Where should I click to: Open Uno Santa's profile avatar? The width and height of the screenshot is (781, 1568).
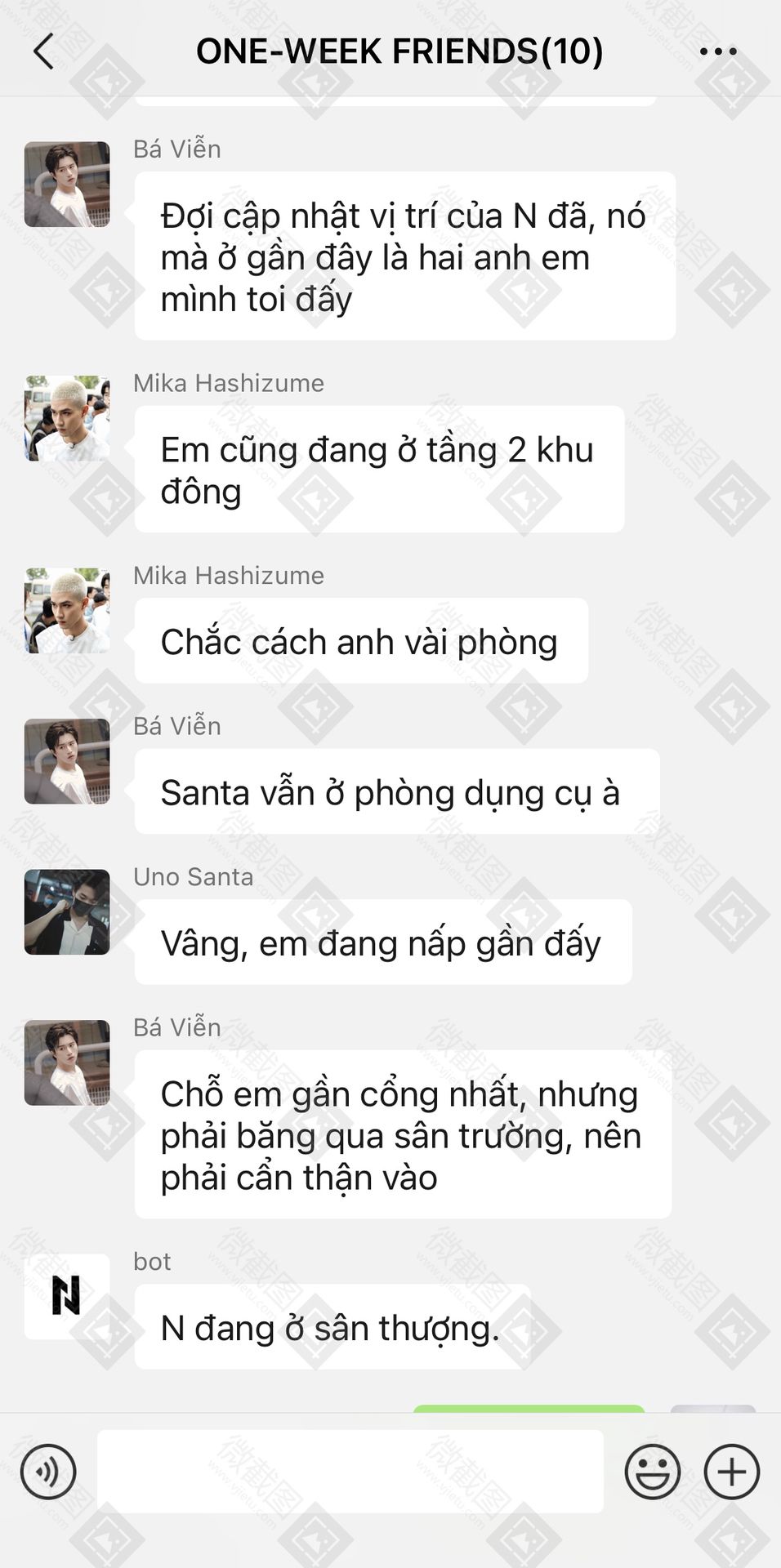click(x=67, y=912)
